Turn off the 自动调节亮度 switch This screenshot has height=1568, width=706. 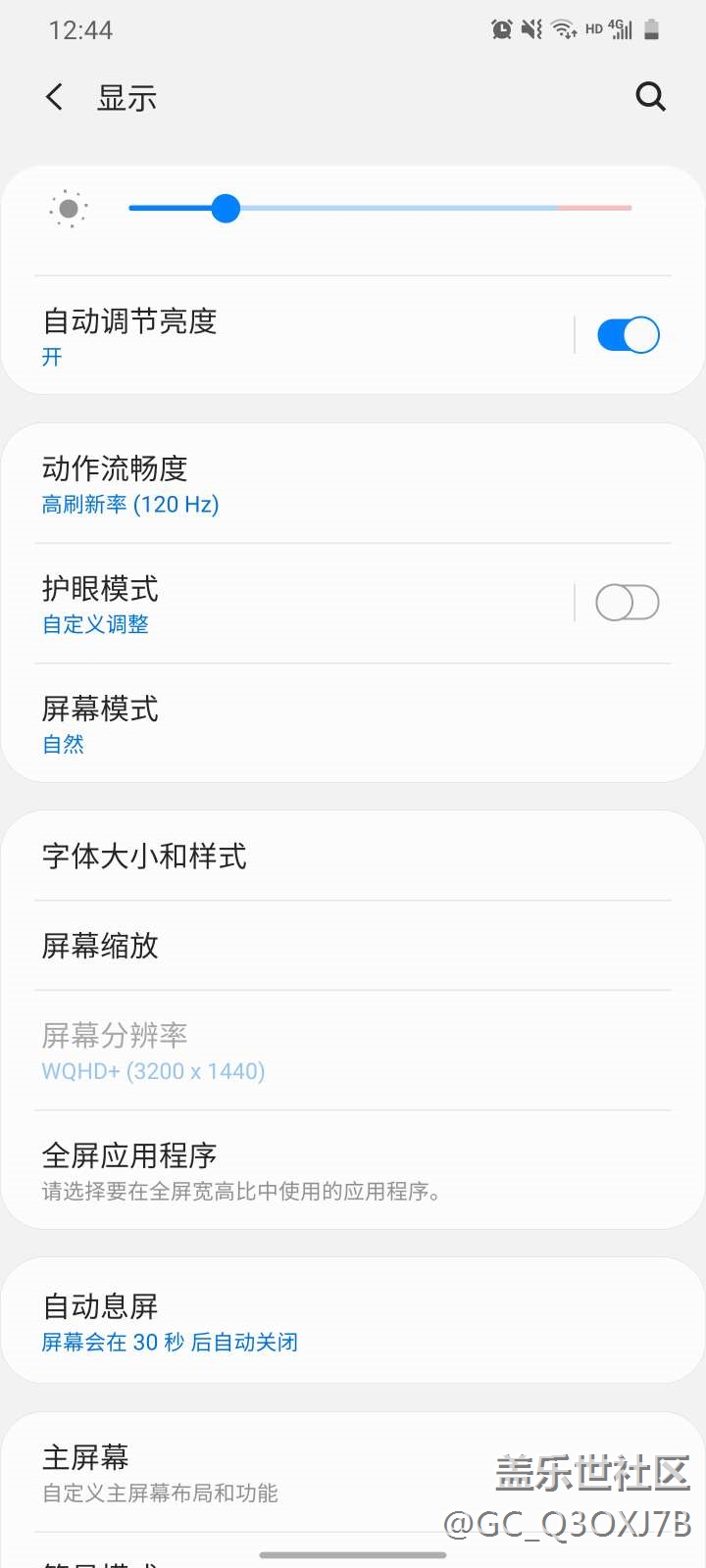628,335
